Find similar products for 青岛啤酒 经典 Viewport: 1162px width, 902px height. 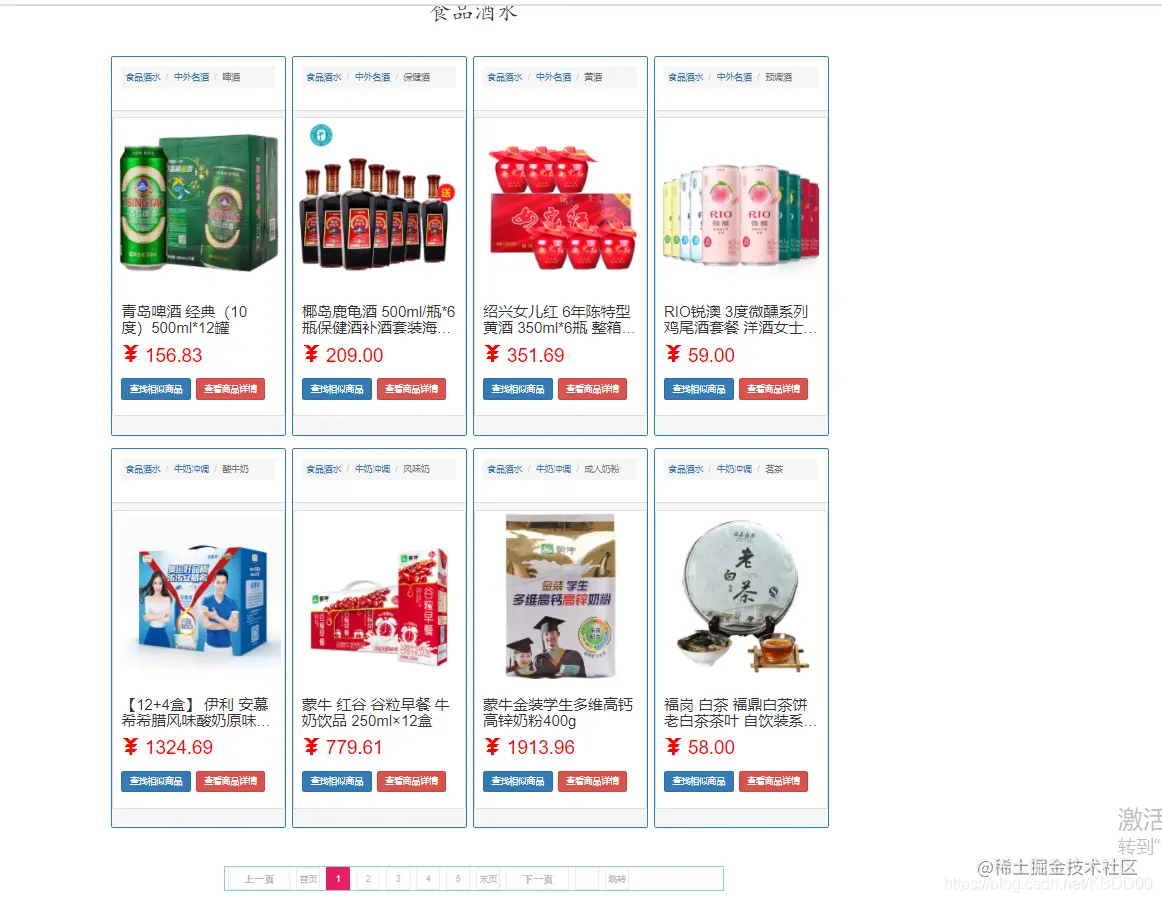coord(155,389)
